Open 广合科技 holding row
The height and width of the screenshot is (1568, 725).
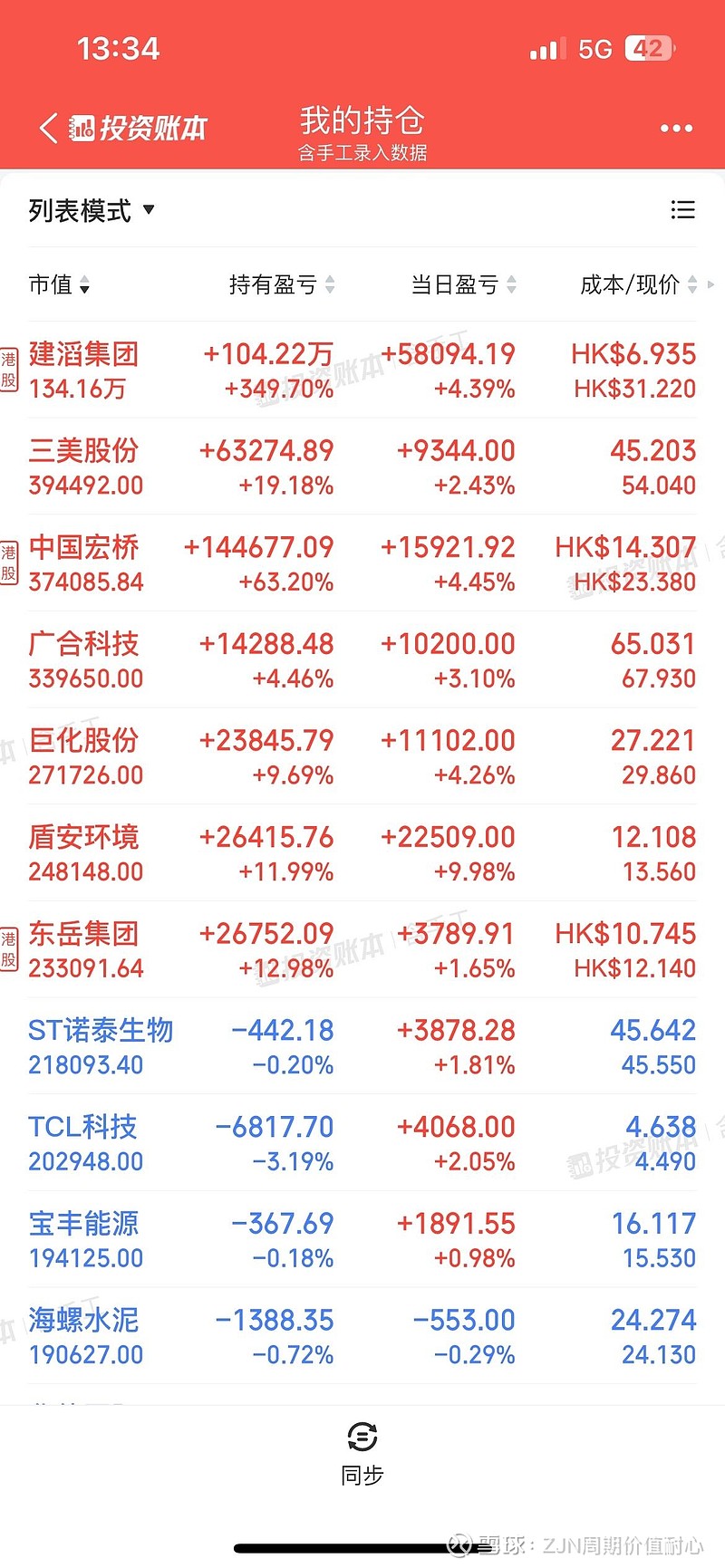362,660
